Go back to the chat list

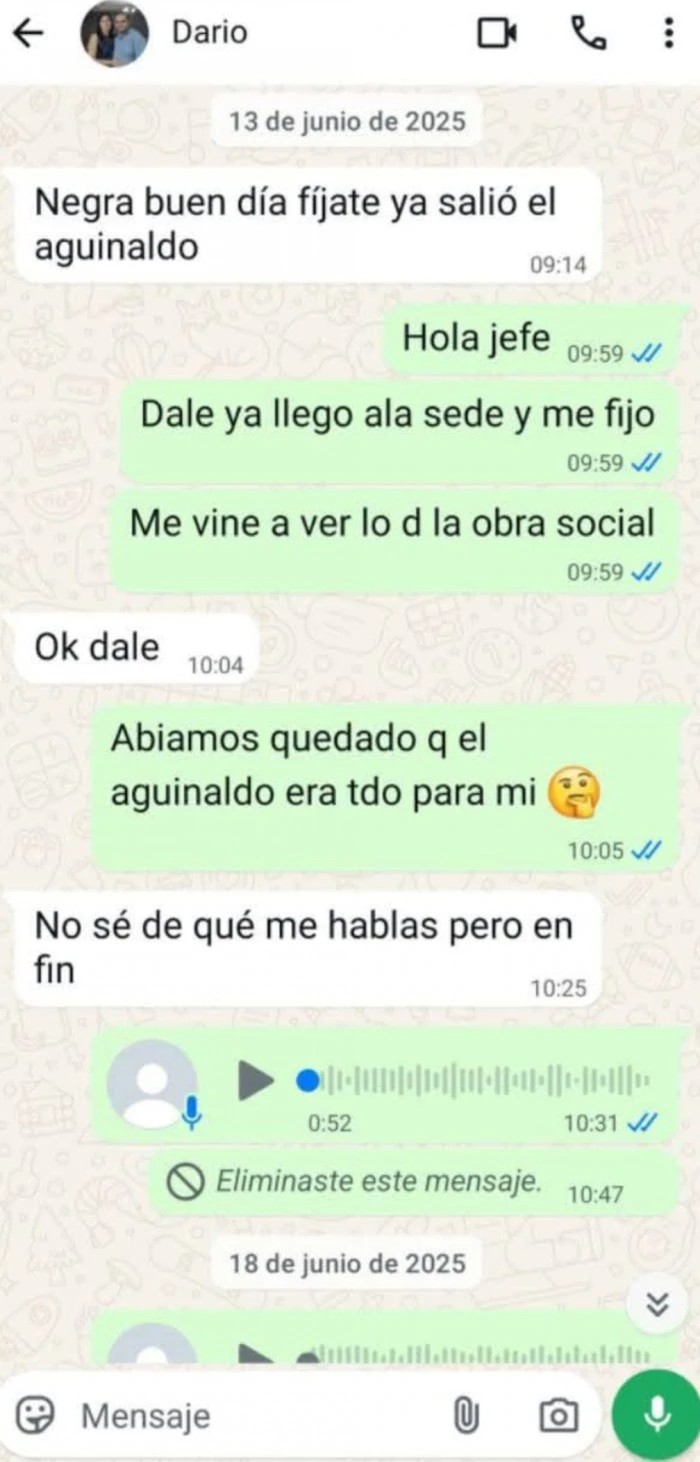tap(28, 34)
